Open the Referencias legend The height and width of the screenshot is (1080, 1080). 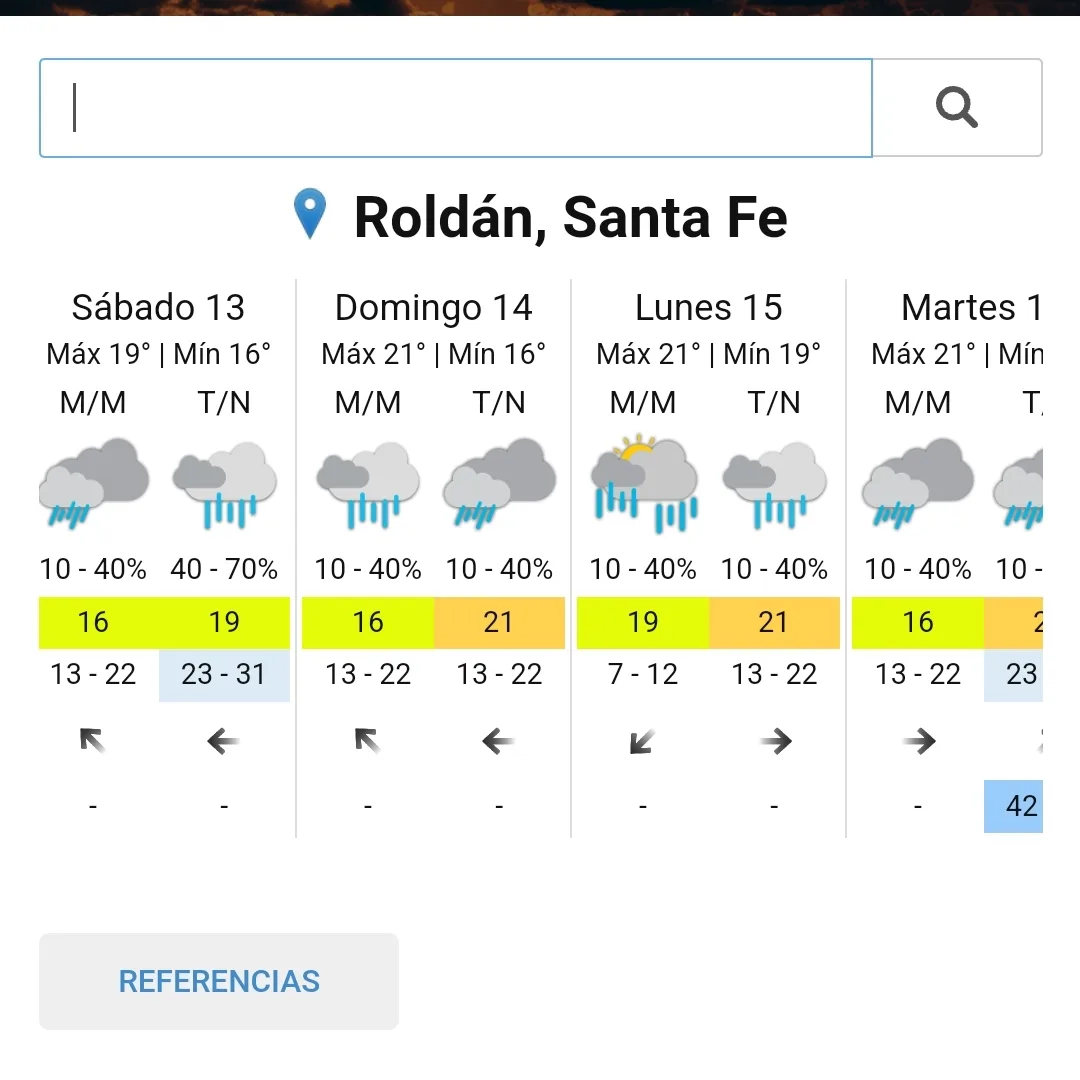click(219, 981)
